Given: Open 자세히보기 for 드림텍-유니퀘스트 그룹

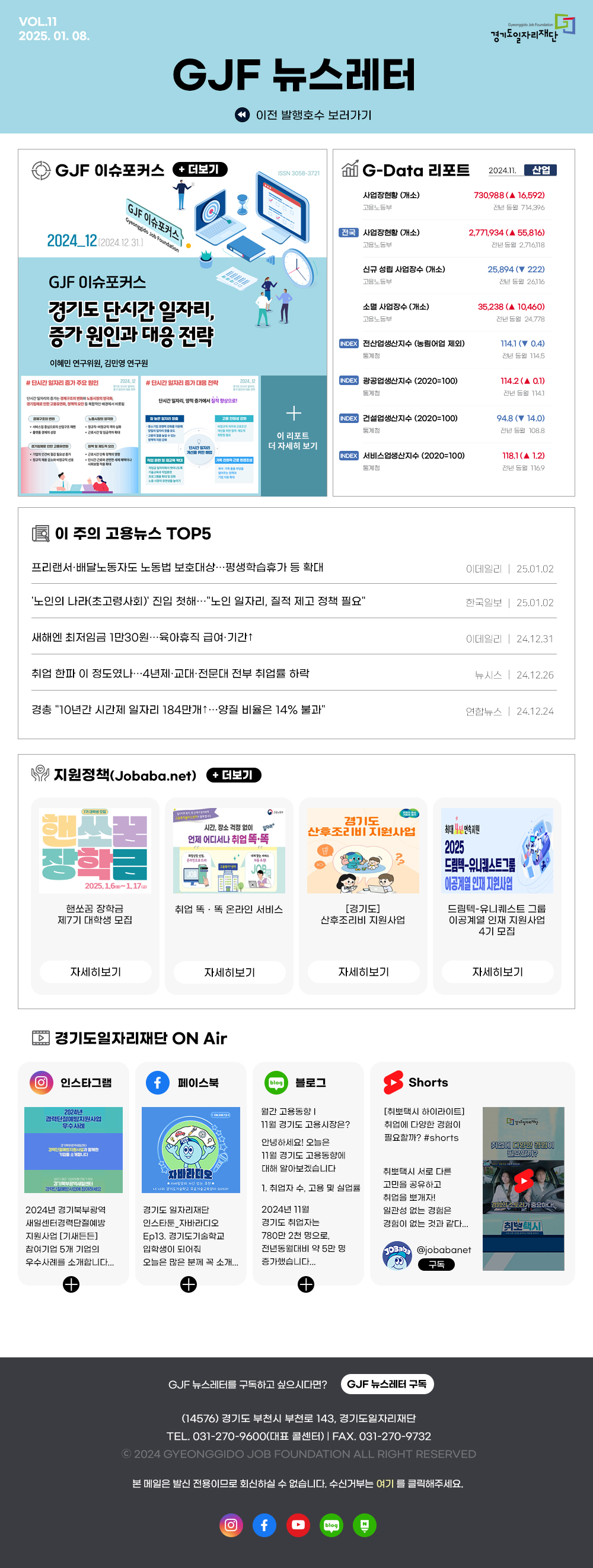Looking at the screenshot, I should click(x=497, y=972).
